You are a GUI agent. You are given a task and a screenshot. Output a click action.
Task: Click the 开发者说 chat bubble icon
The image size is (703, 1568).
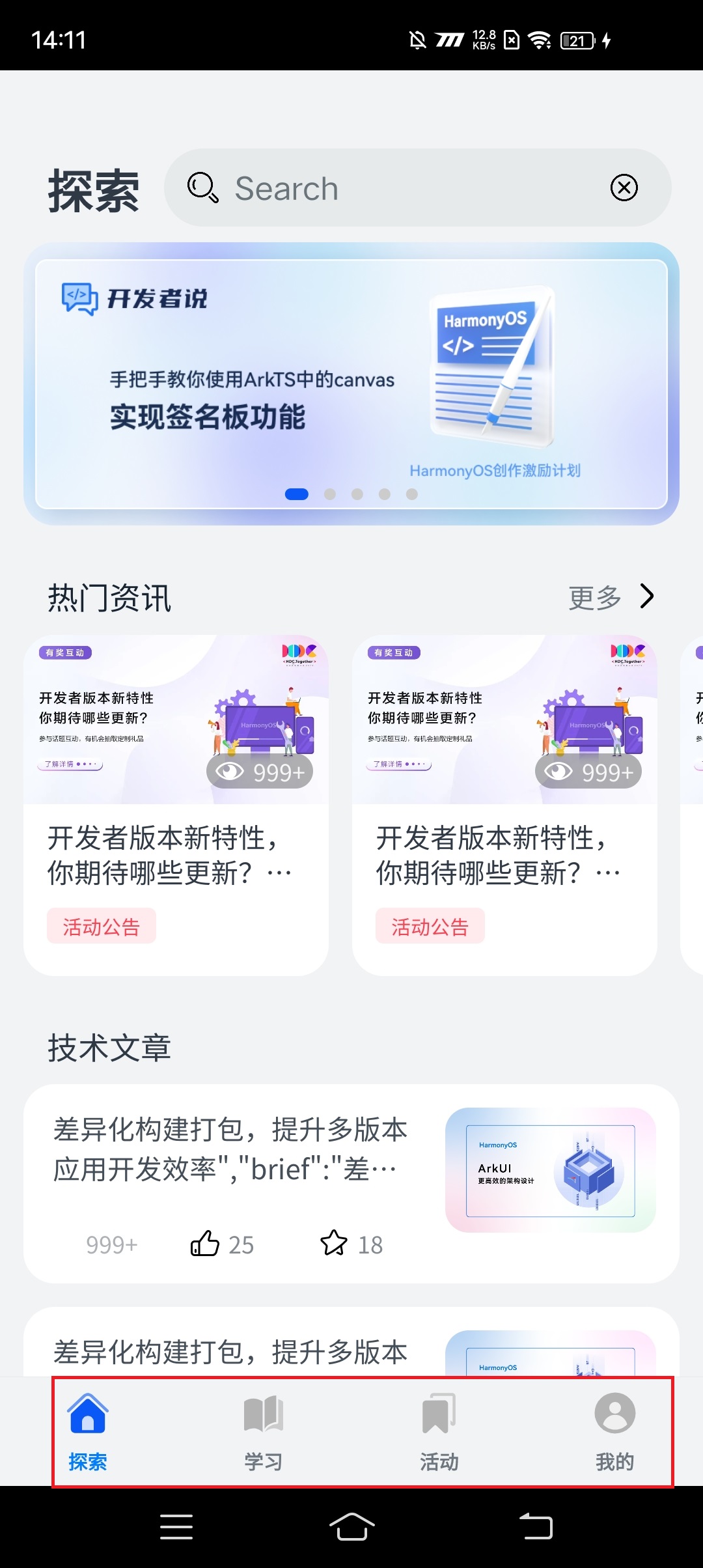click(78, 300)
